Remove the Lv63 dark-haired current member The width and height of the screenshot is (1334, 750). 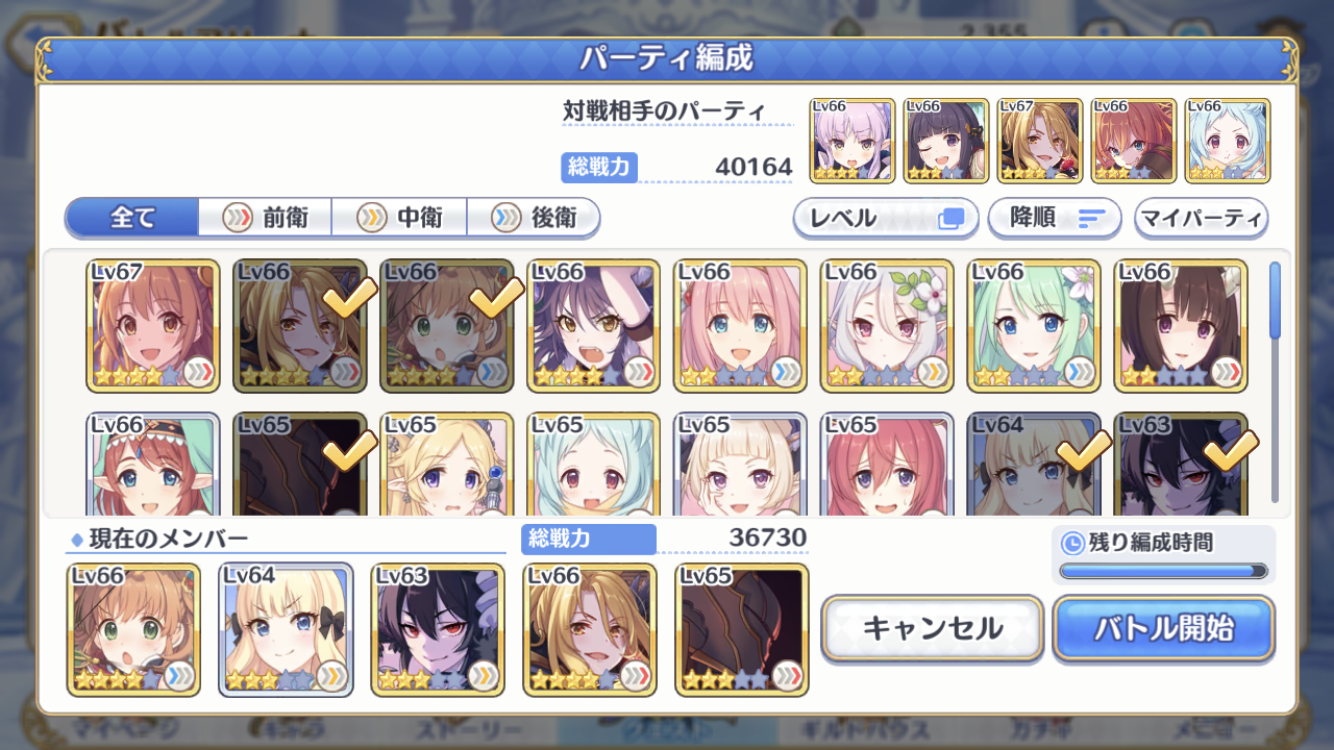438,630
